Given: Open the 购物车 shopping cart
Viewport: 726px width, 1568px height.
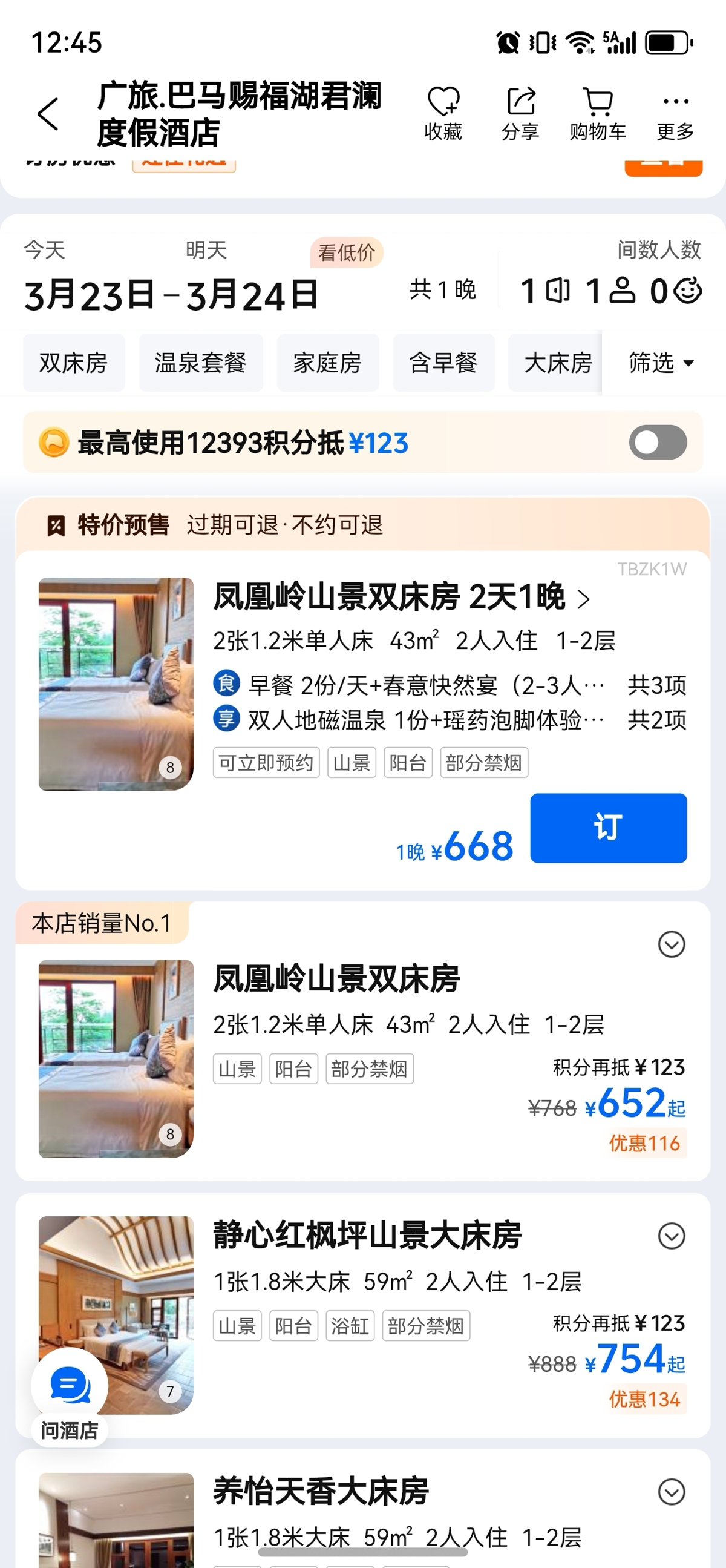Looking at the screenshot, I should coord(598,114).
